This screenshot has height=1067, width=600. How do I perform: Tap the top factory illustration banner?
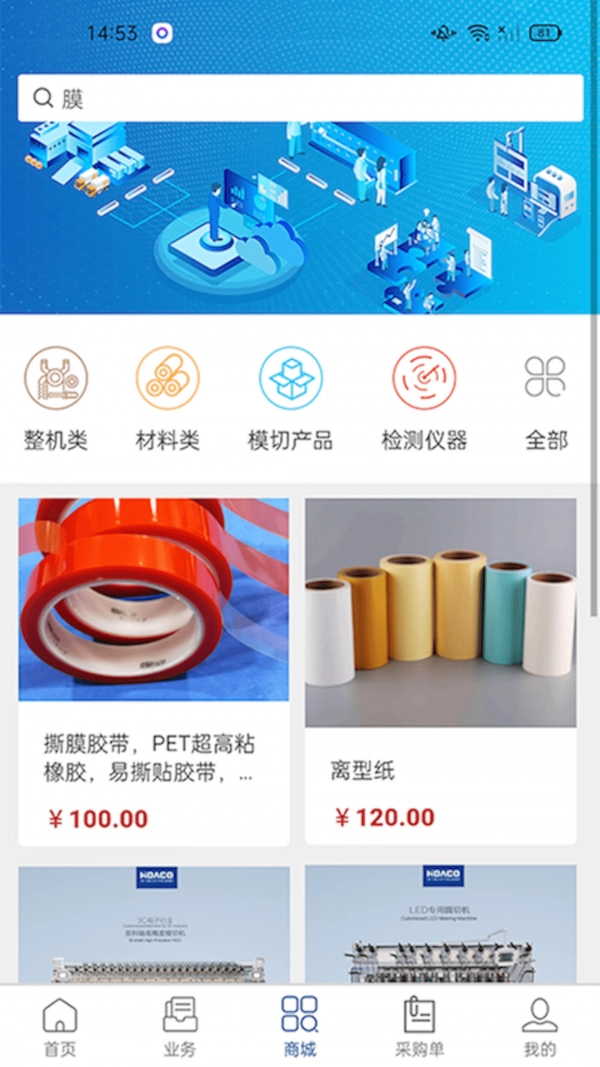(x=300, y=220)
